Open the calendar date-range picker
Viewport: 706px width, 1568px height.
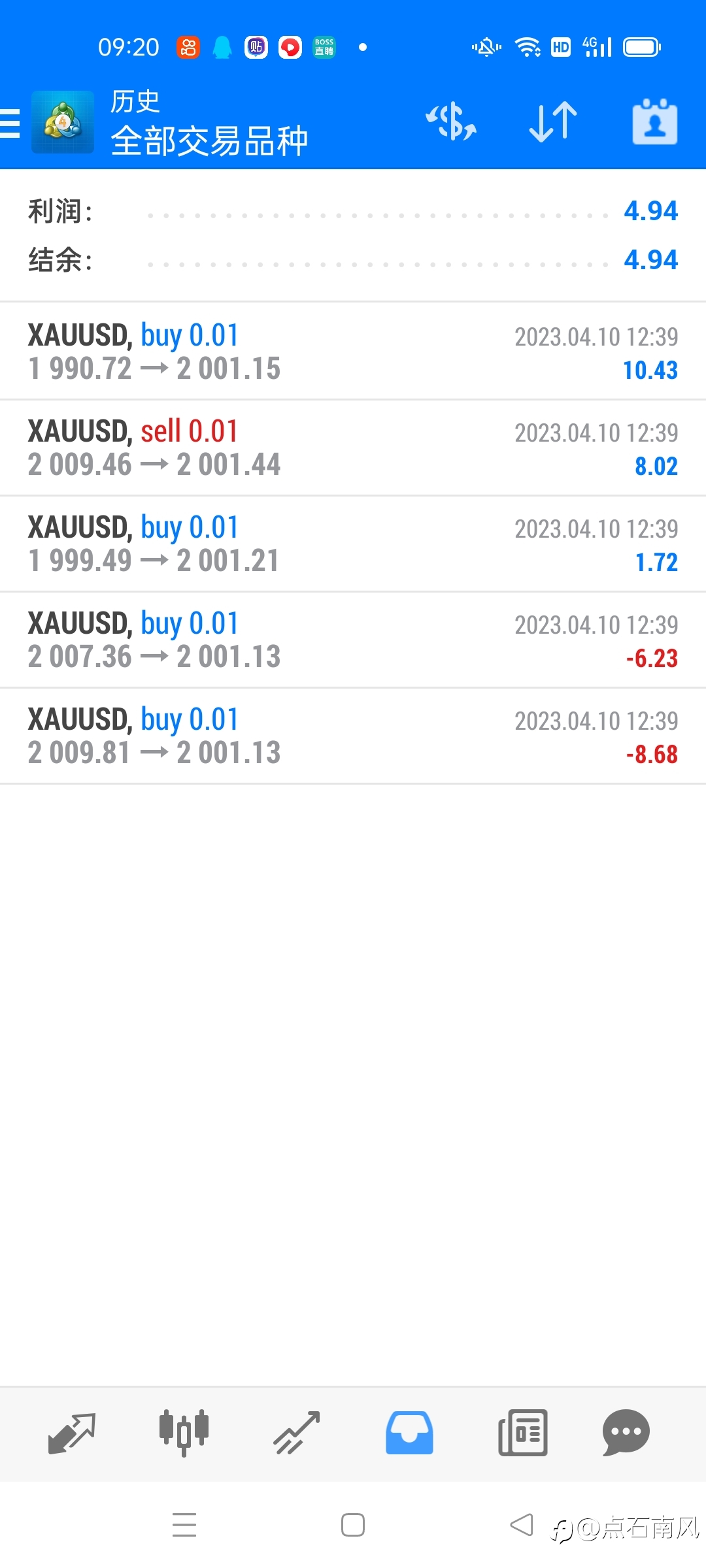[x=654, y=122]
